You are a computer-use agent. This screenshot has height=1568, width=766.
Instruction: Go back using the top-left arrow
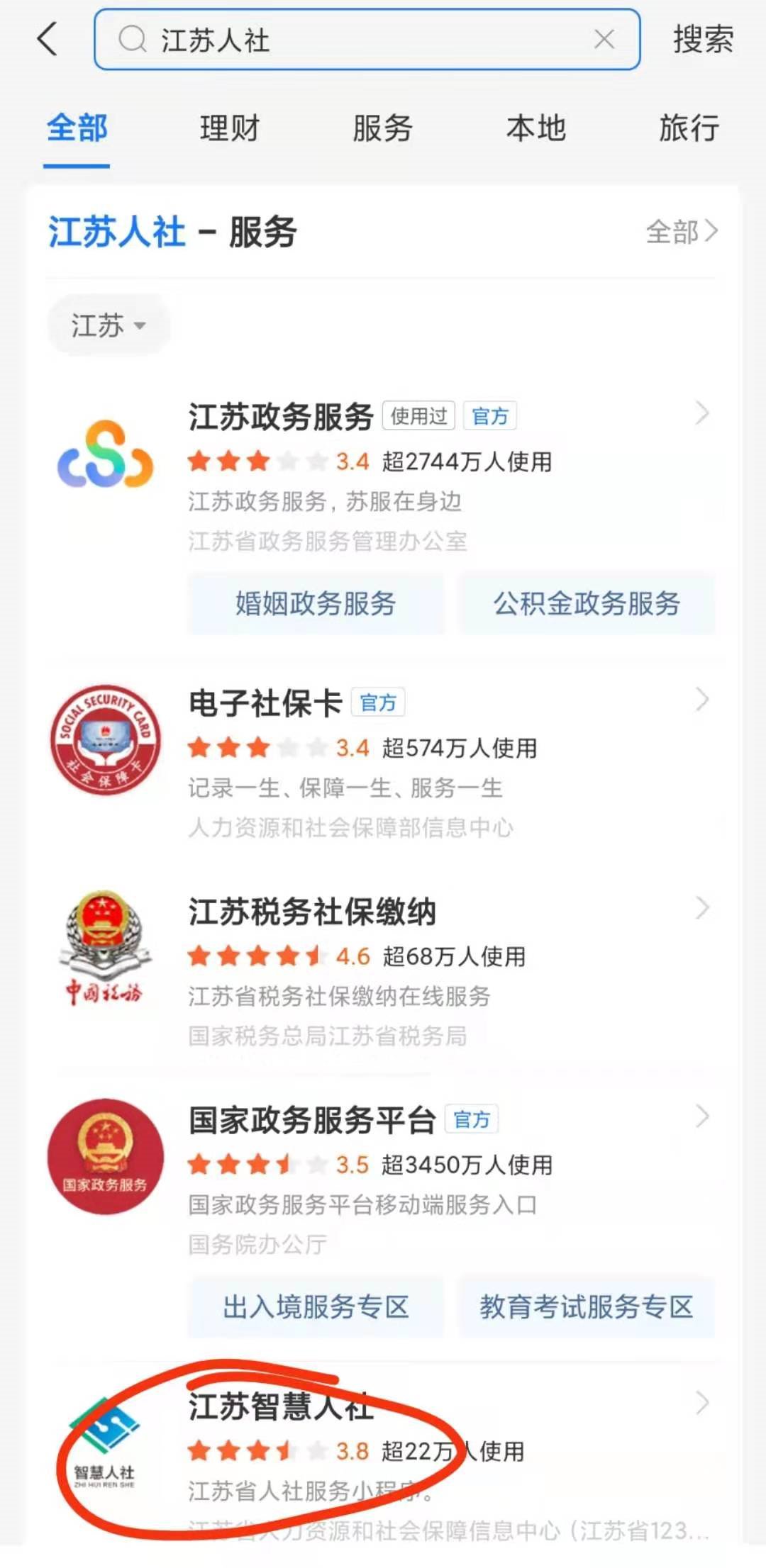[x=47, y=39]
